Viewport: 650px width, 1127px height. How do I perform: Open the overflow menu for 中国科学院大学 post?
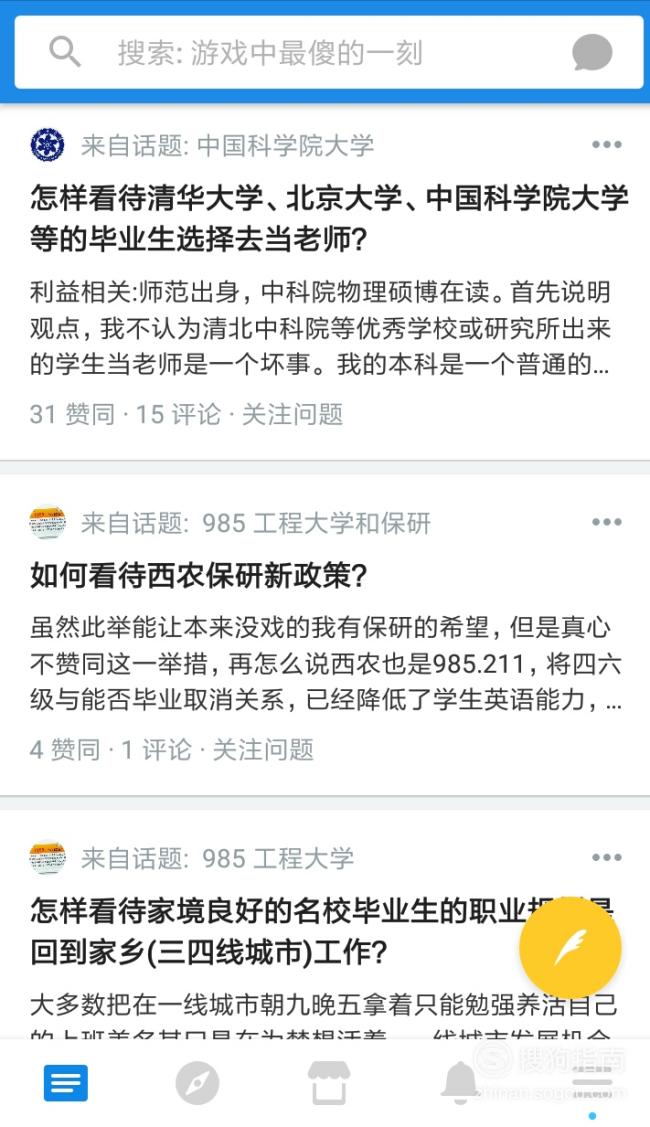(x=607, y=144)
